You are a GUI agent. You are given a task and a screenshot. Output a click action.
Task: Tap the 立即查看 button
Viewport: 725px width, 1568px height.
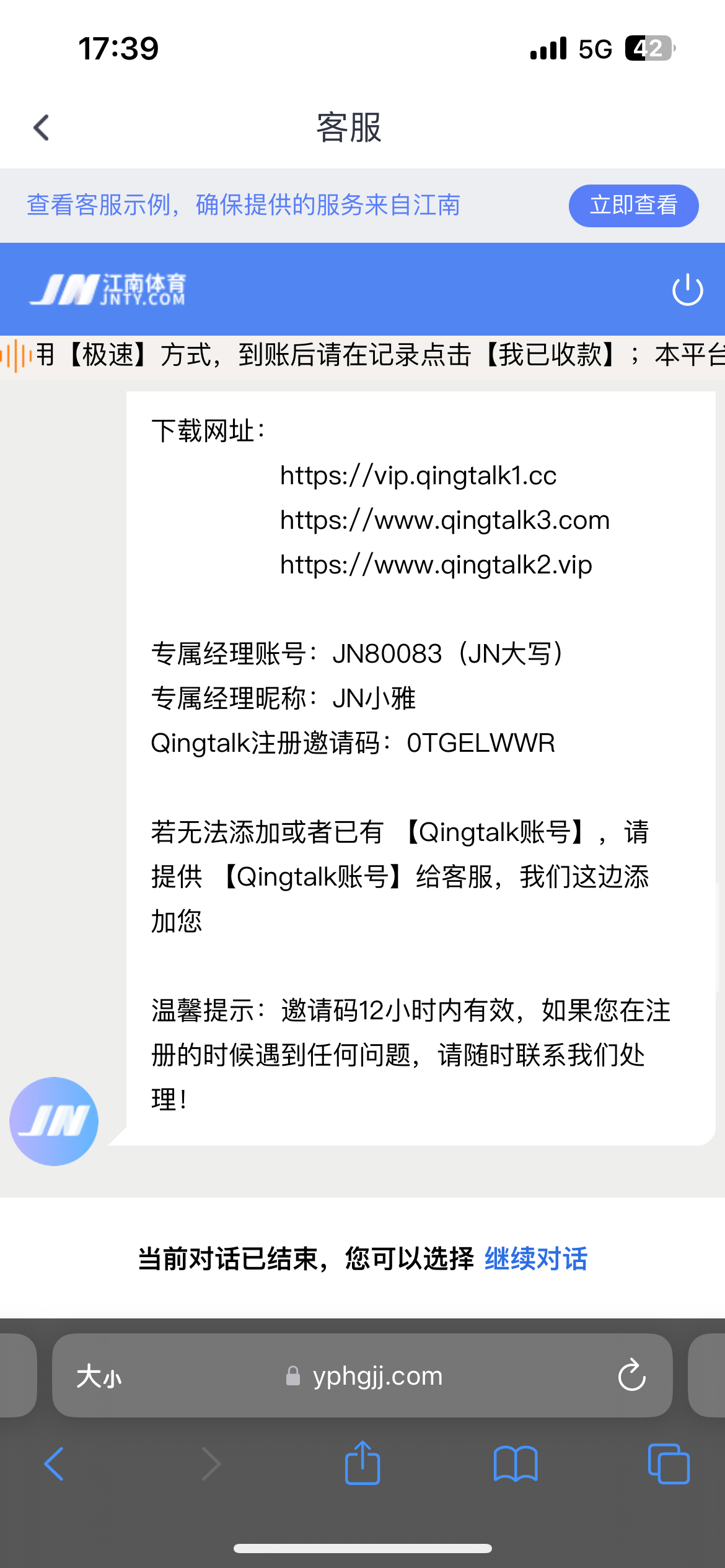(x=633, y=206)
